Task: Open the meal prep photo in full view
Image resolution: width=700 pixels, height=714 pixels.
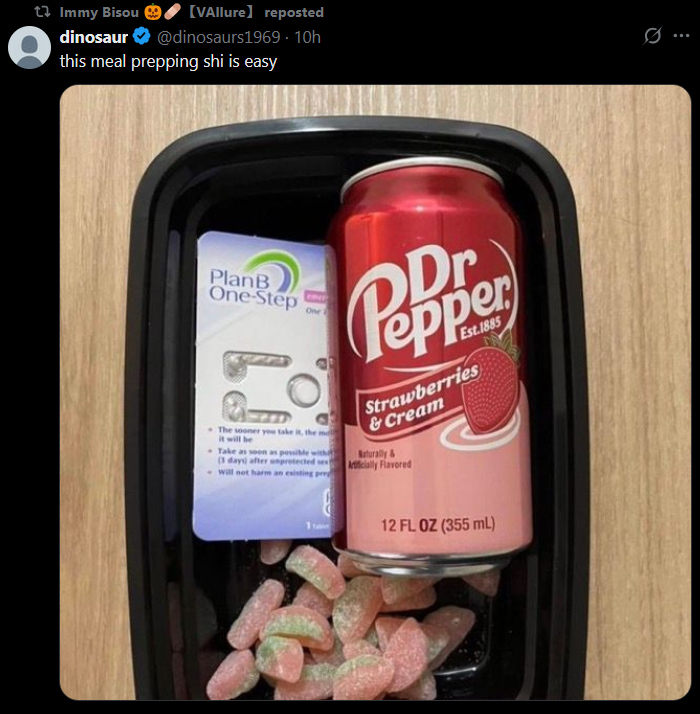Action: 375,392
